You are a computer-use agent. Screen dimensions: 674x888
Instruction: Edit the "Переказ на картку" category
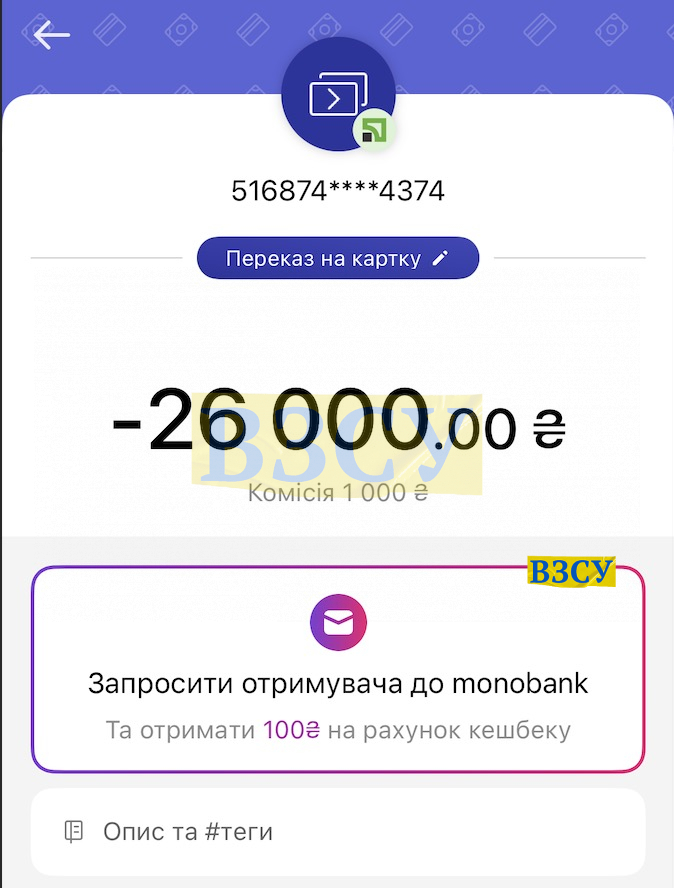pyautogui.click(x=338, y=259)
